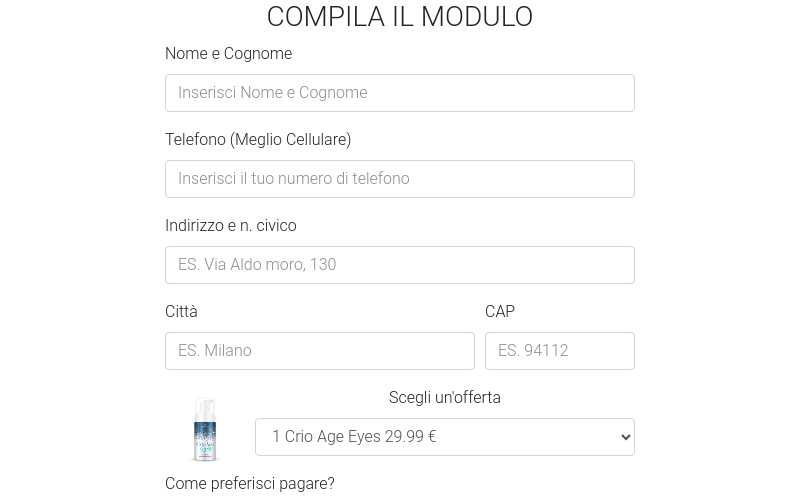Focus the phone number input
Image resolution: width=800 pixels, height=500 pixels.
point(399,179)
